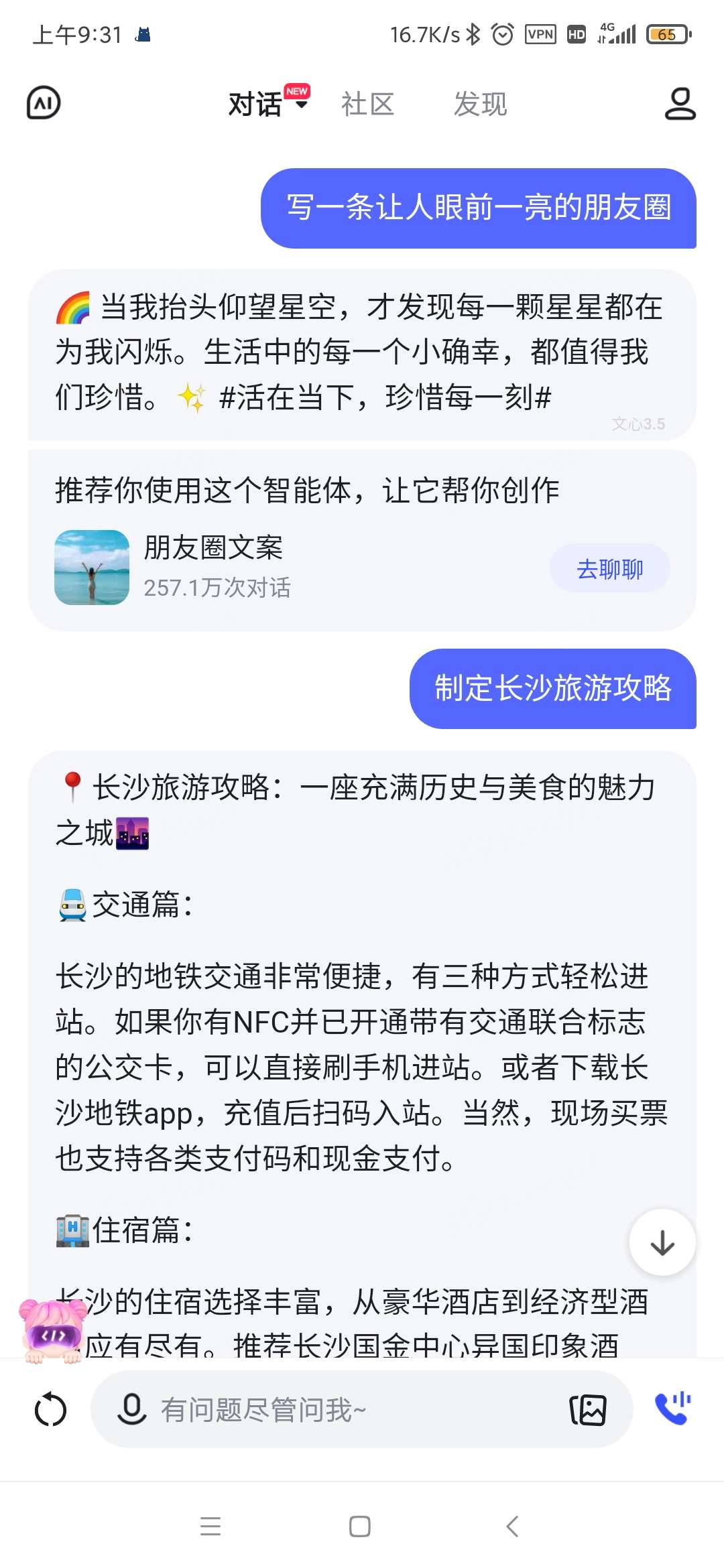Start a new conversation with refresh icon
The width and height of the screenshot is (724, 1568).
click(x=51, y=1410)
